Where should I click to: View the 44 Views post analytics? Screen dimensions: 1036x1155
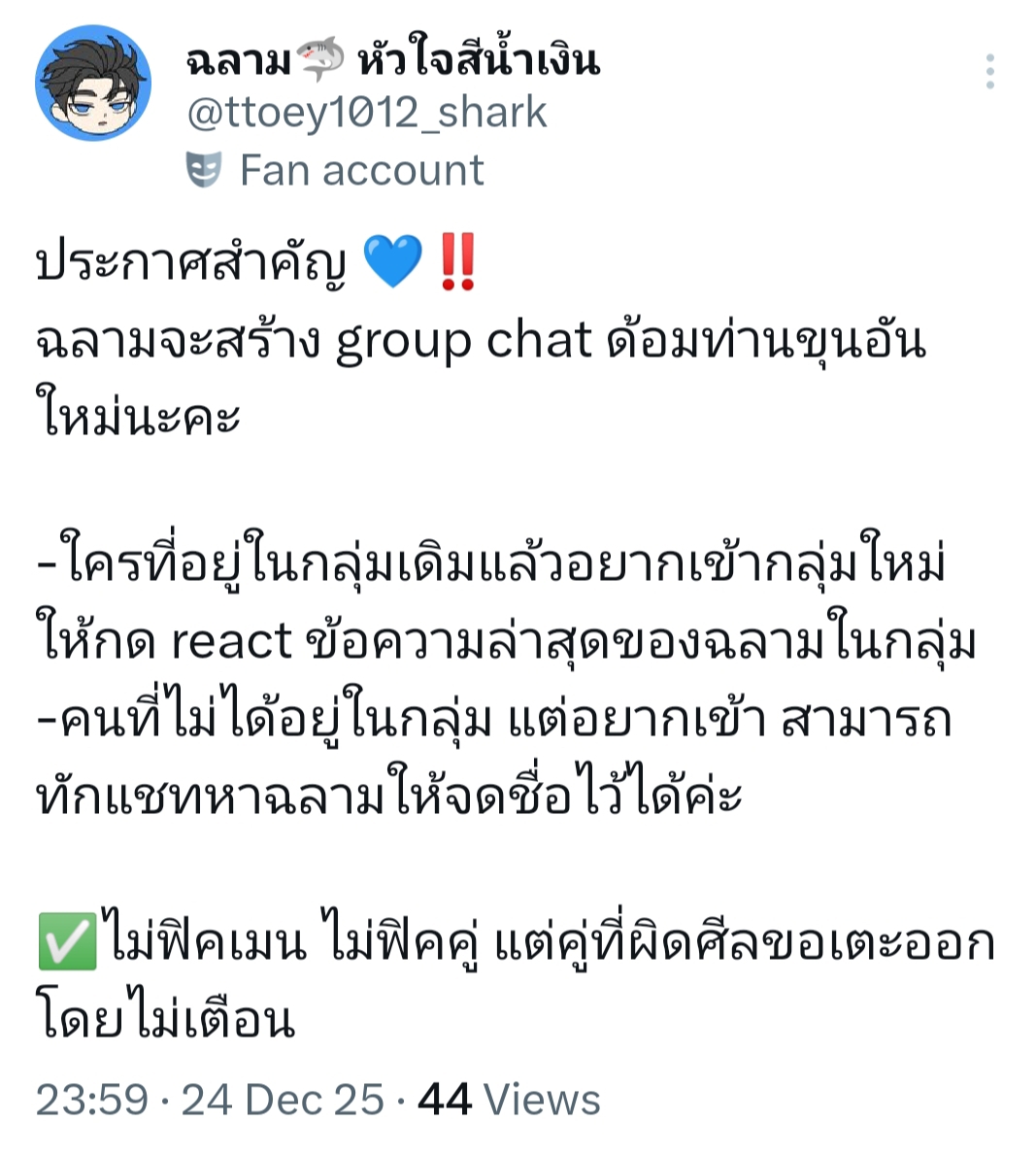509,1100
